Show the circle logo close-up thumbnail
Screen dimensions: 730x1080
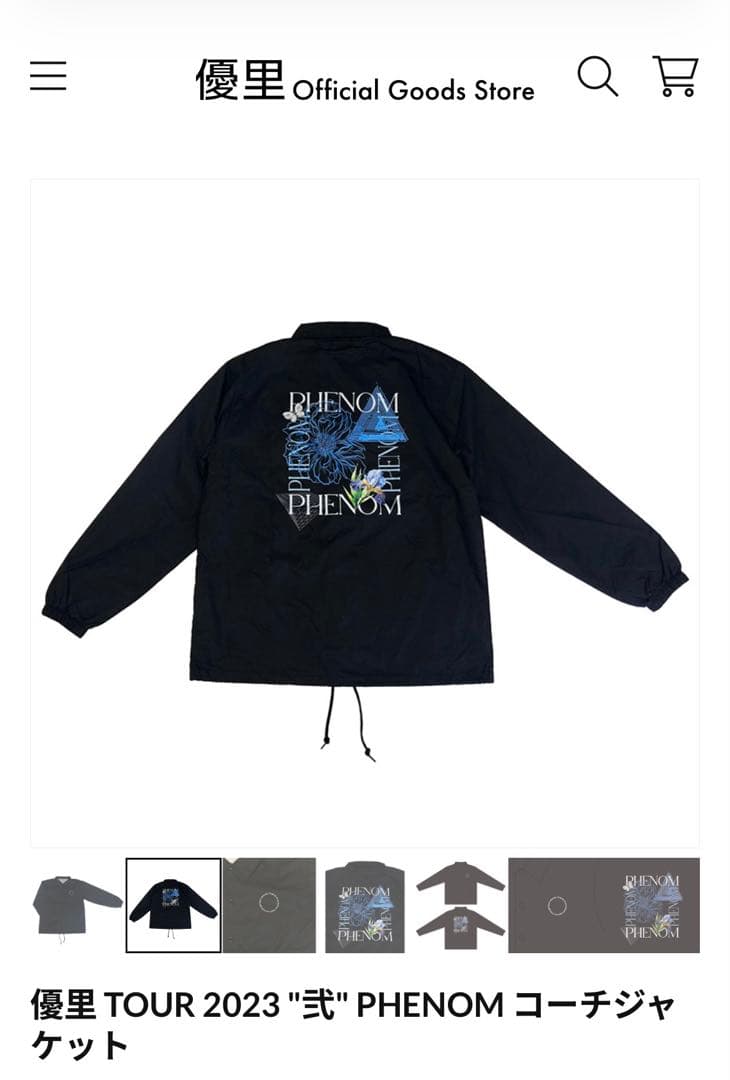pyautogui.click(x=269, y=905)
